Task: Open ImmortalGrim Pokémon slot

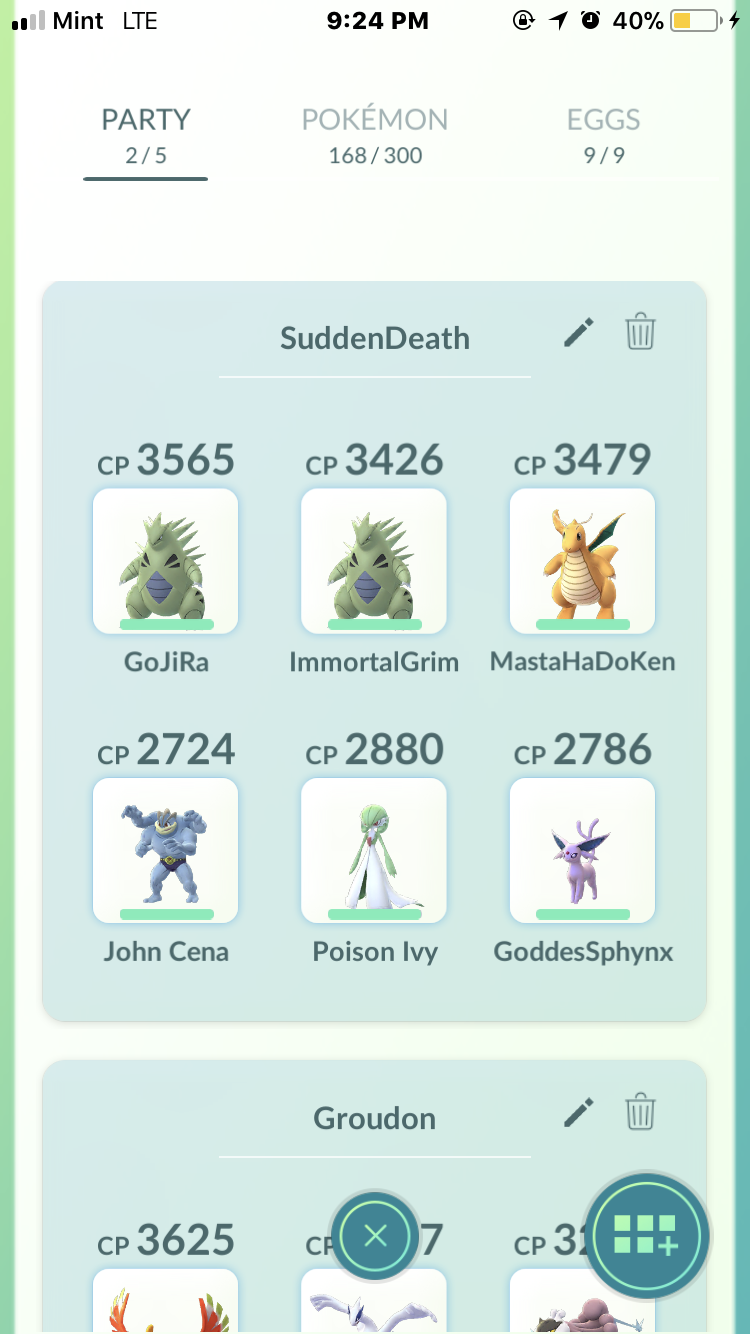Action: 374,561
